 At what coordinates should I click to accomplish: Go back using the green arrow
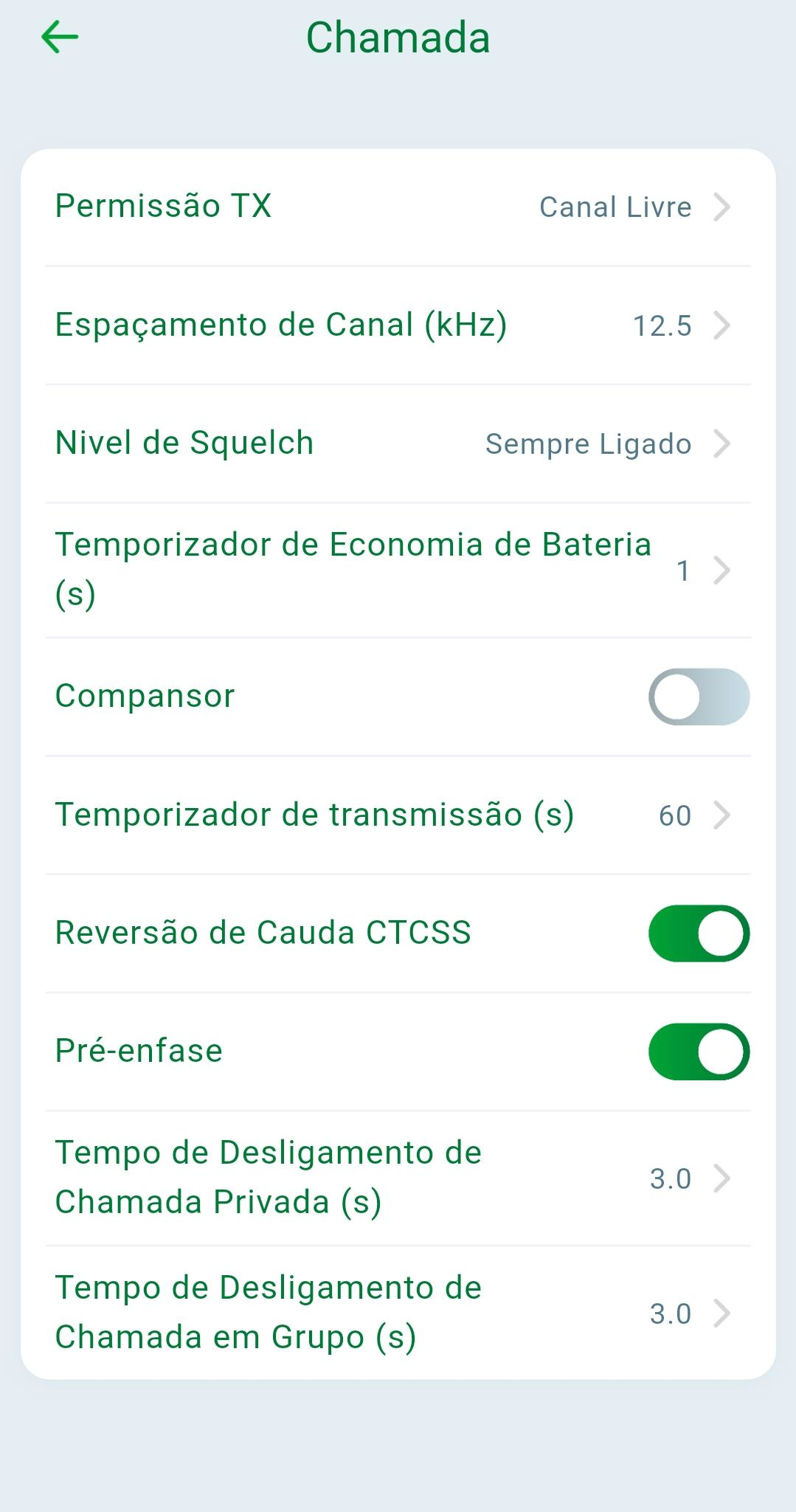(60, 37)
